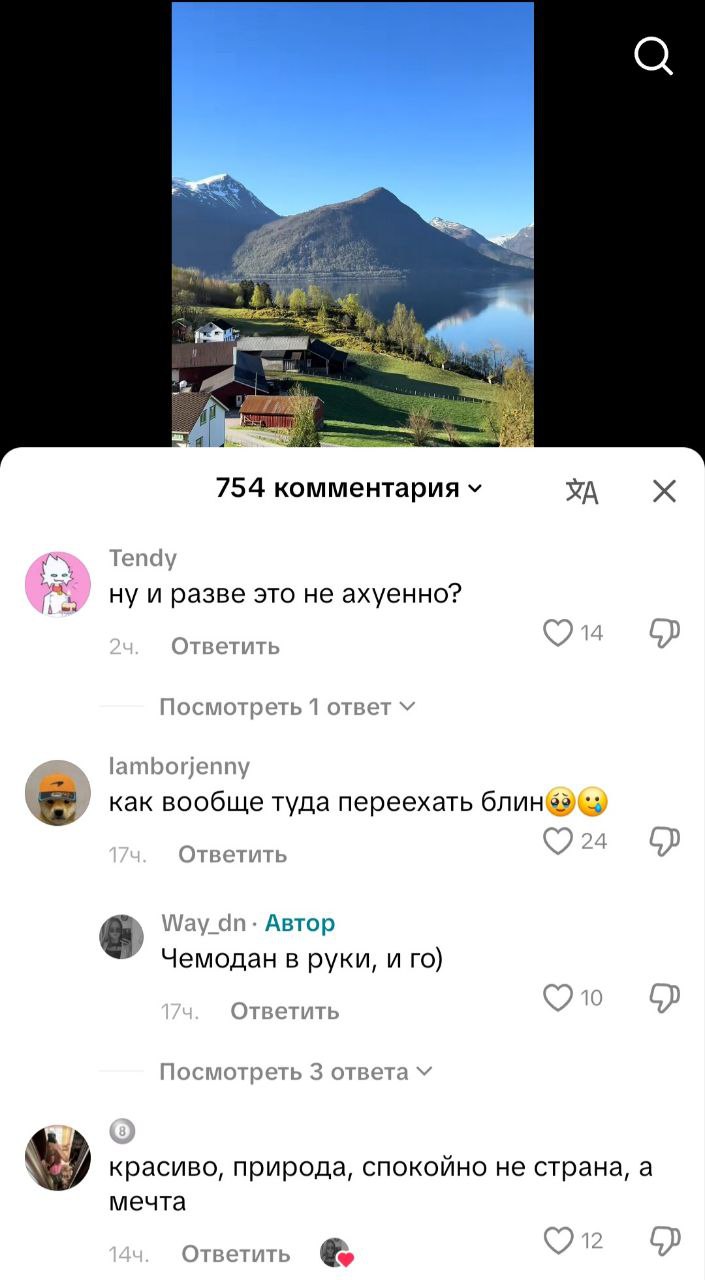The width and height of the screenshot is (705, 1280).
Task: Dislike Way_dn's reply
Action: [x=665, y=997]
